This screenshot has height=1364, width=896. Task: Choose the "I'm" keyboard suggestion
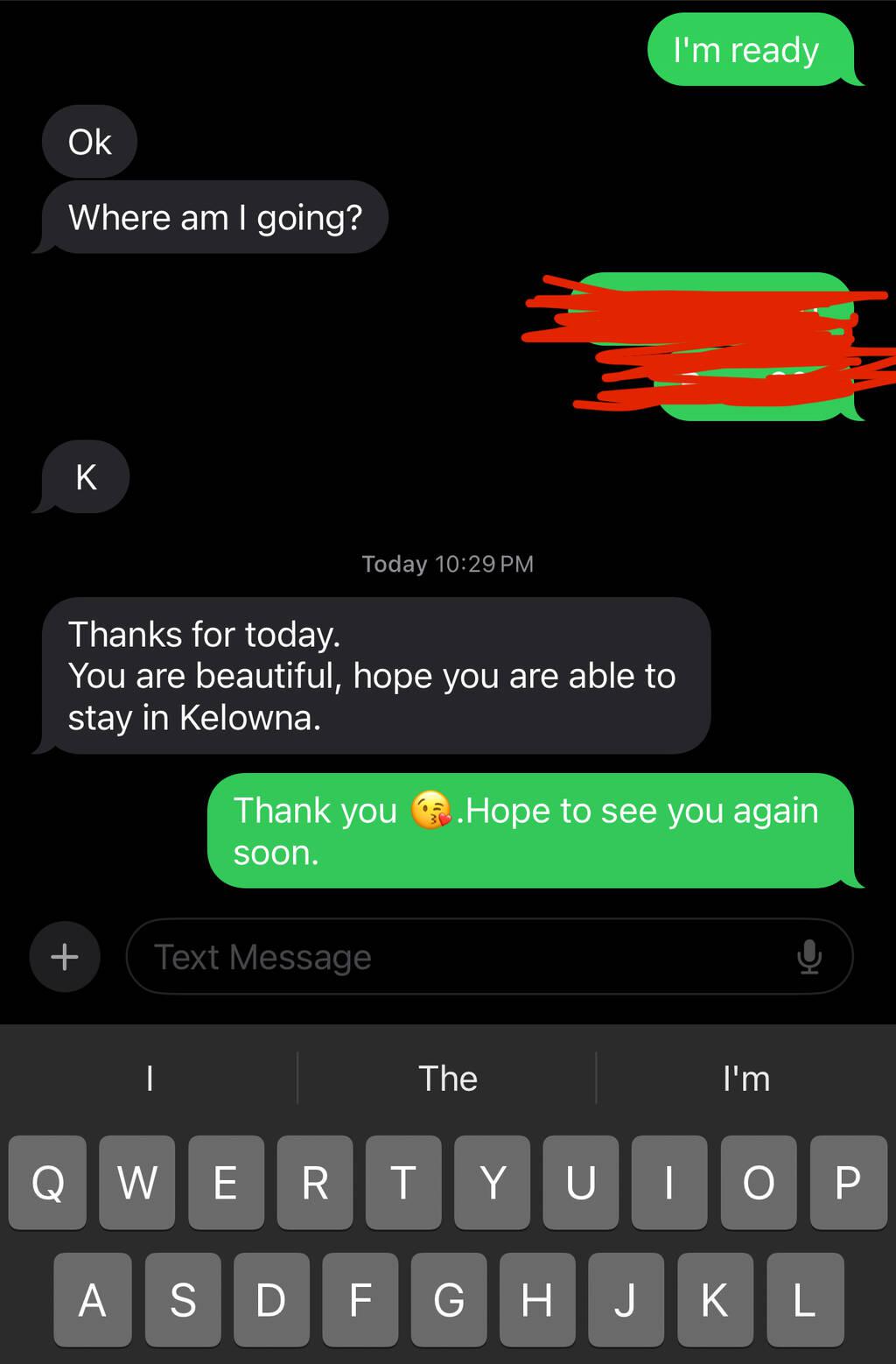click(746, 1079)
